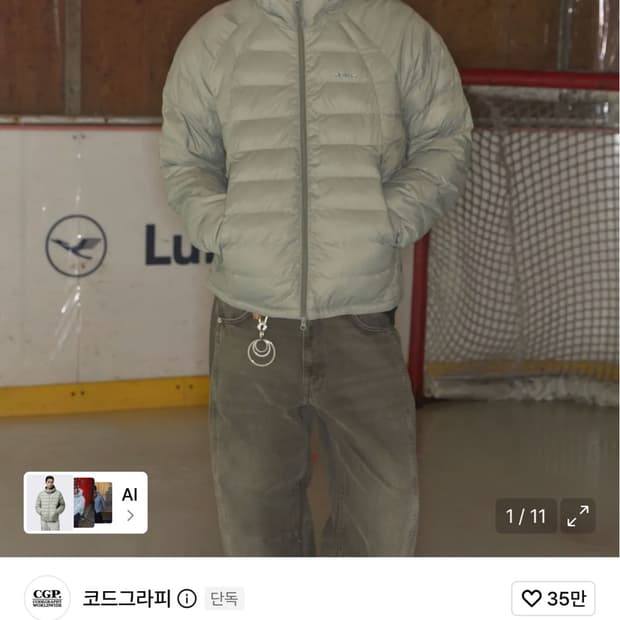Expand the product image to fullscreen

tap(578, 516)
